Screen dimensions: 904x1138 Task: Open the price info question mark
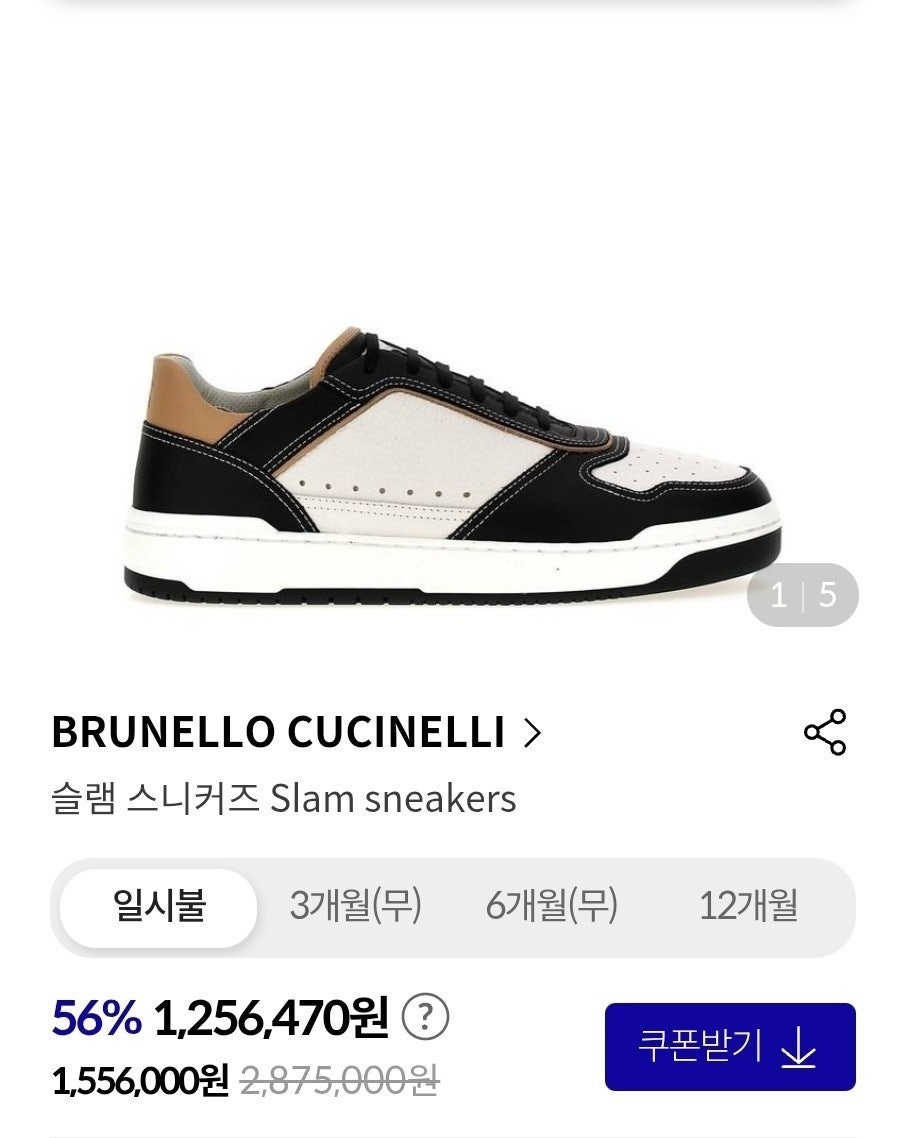pos(425,1019)
